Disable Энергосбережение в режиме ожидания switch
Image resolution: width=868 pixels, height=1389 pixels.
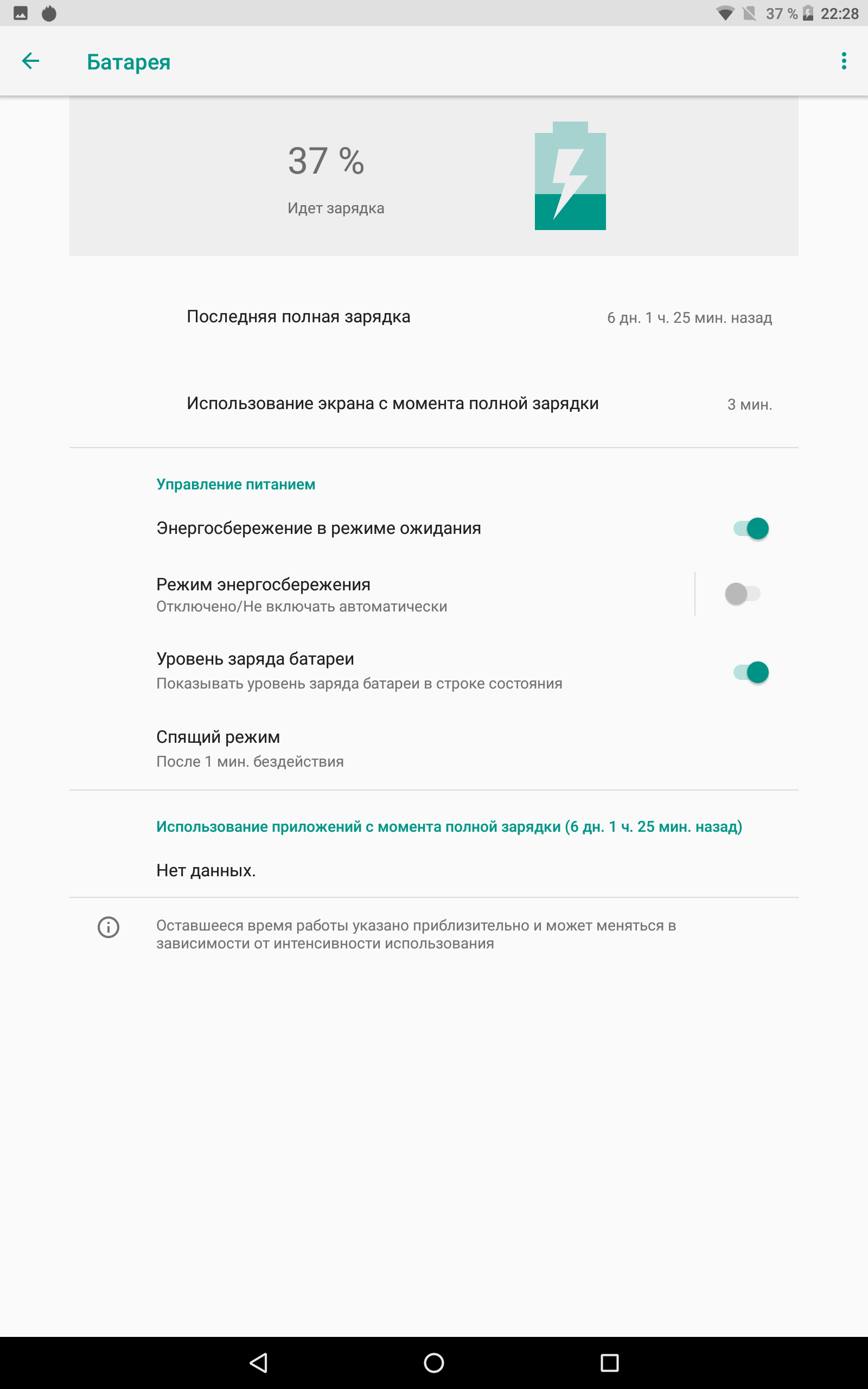point(750,528)
